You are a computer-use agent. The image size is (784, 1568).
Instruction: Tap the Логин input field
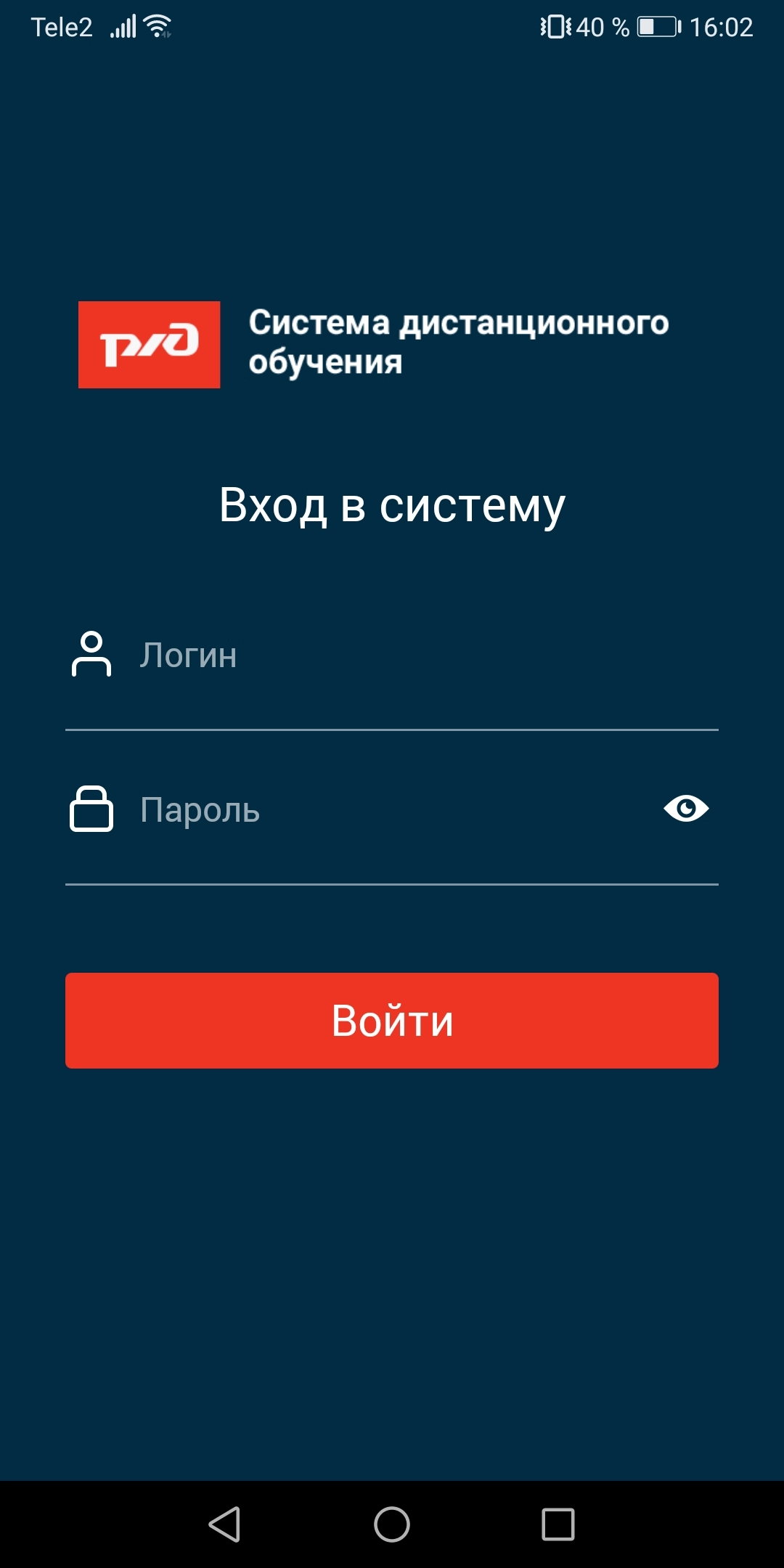[x=392, y=655]
